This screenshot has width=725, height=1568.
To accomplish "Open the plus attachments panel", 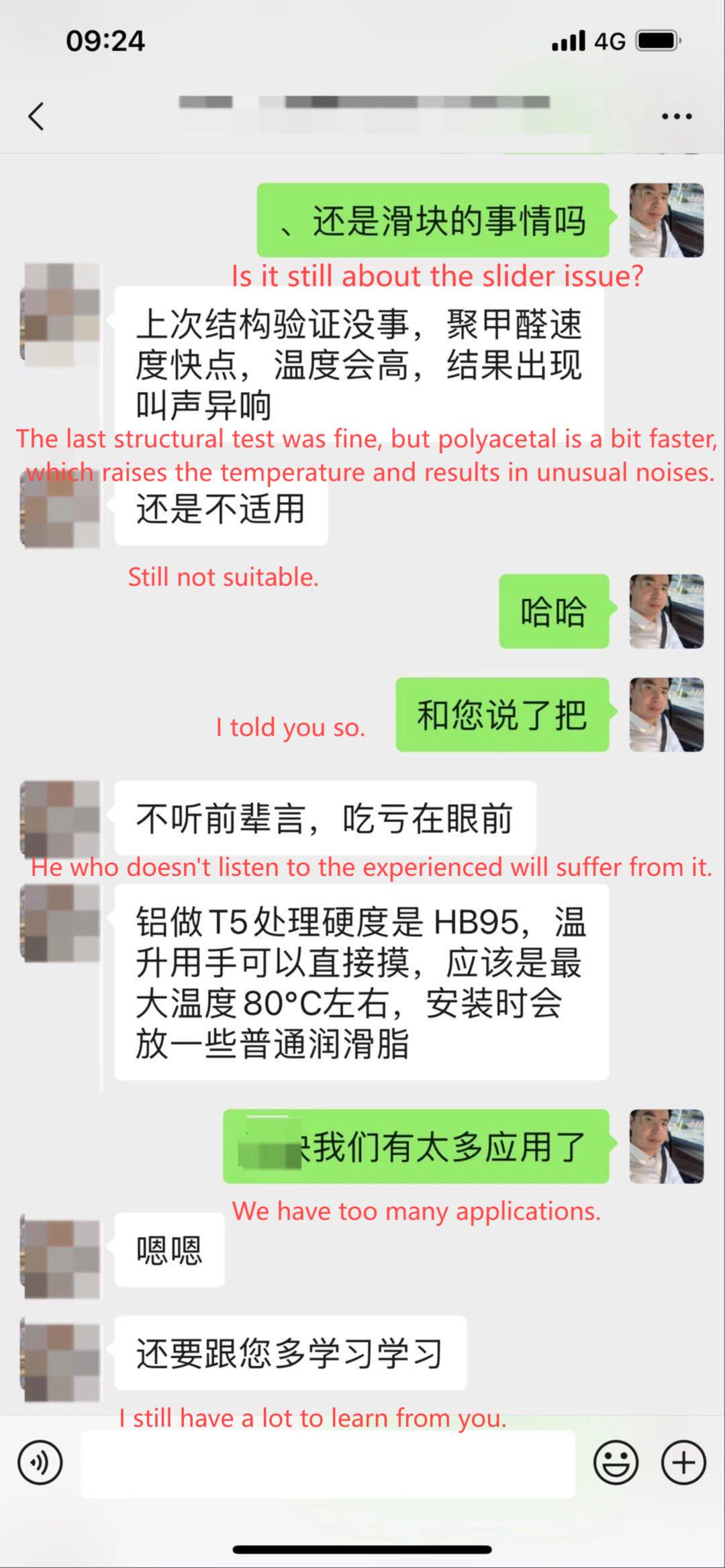I will 683,1462.
